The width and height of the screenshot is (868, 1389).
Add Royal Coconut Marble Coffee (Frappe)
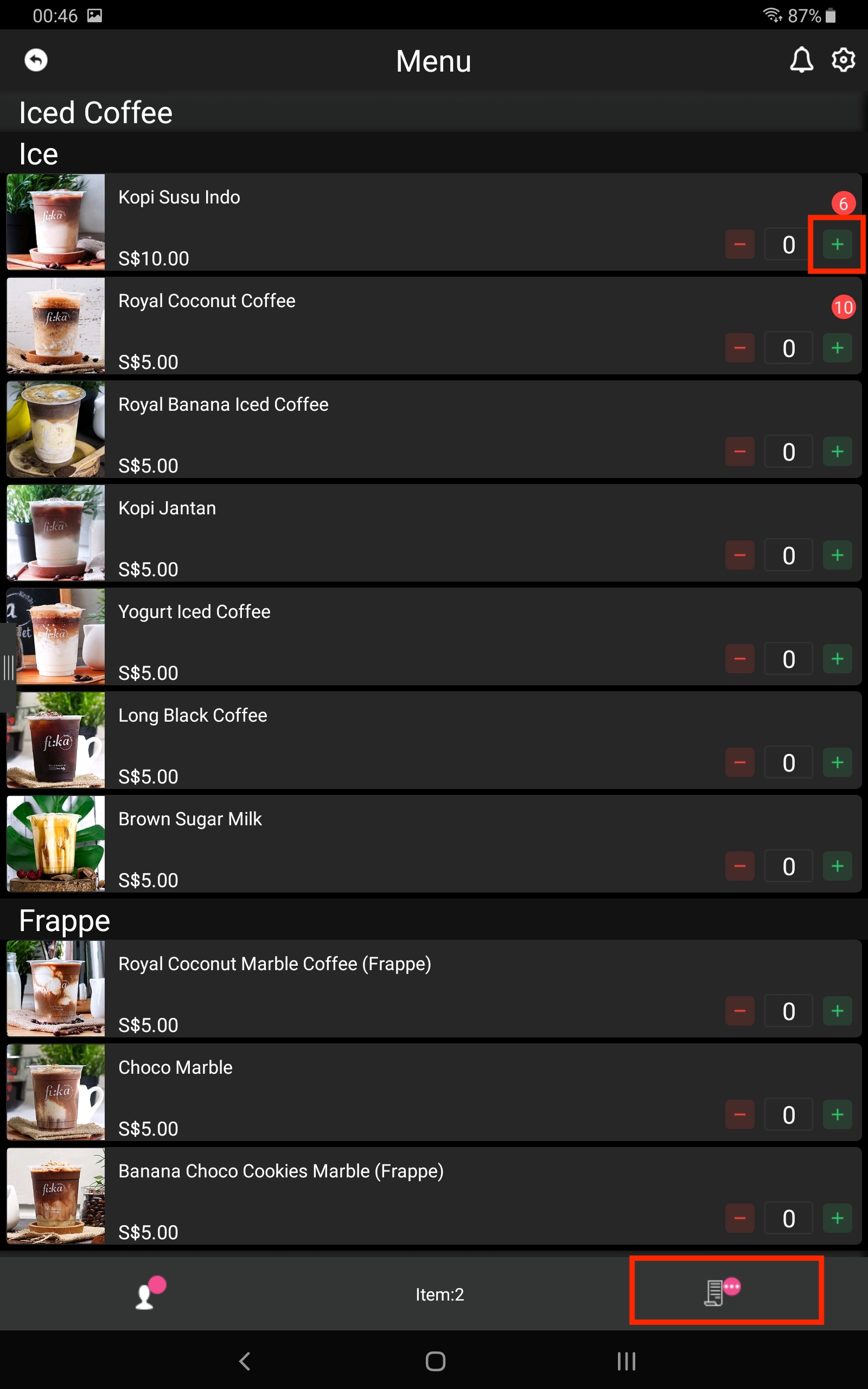click(837, 1011)
